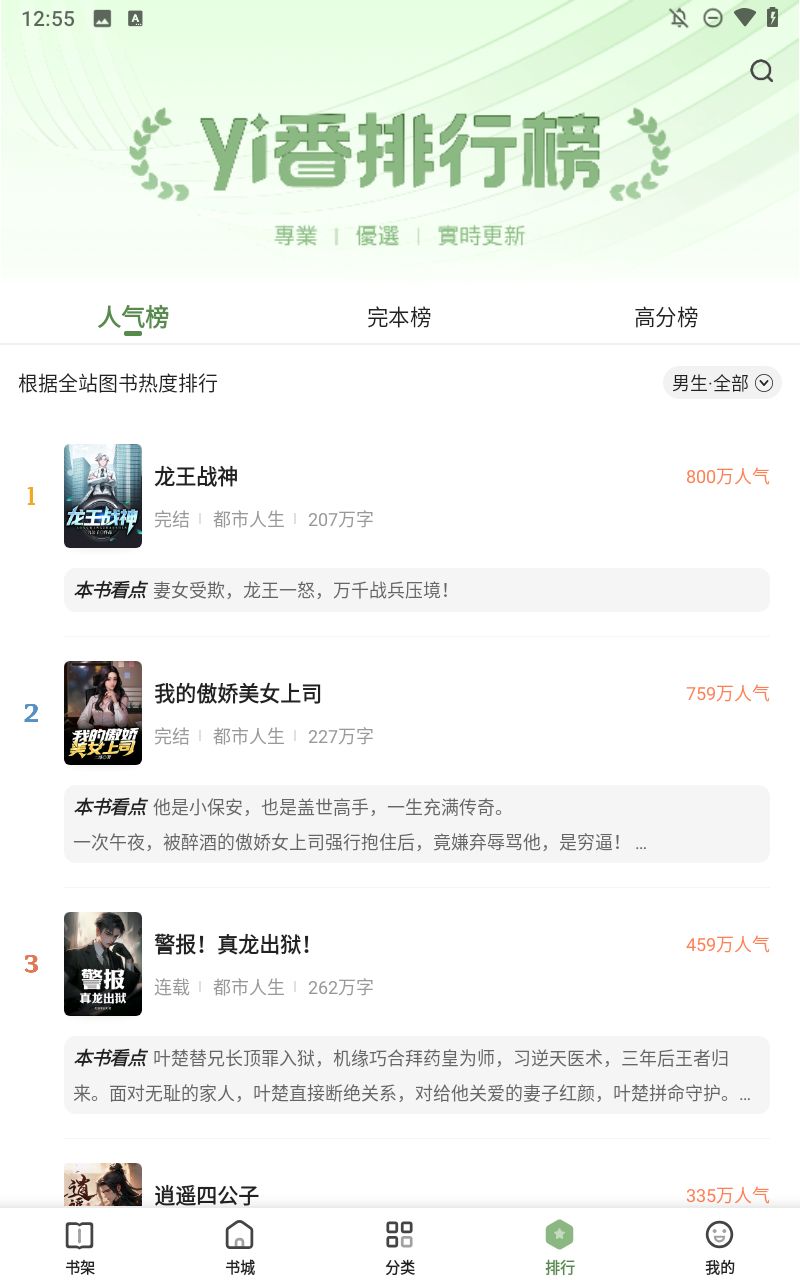Screen dimensions: 800x1280
Task: Open the book 警报！真龙出狱！
Action: 233,945
